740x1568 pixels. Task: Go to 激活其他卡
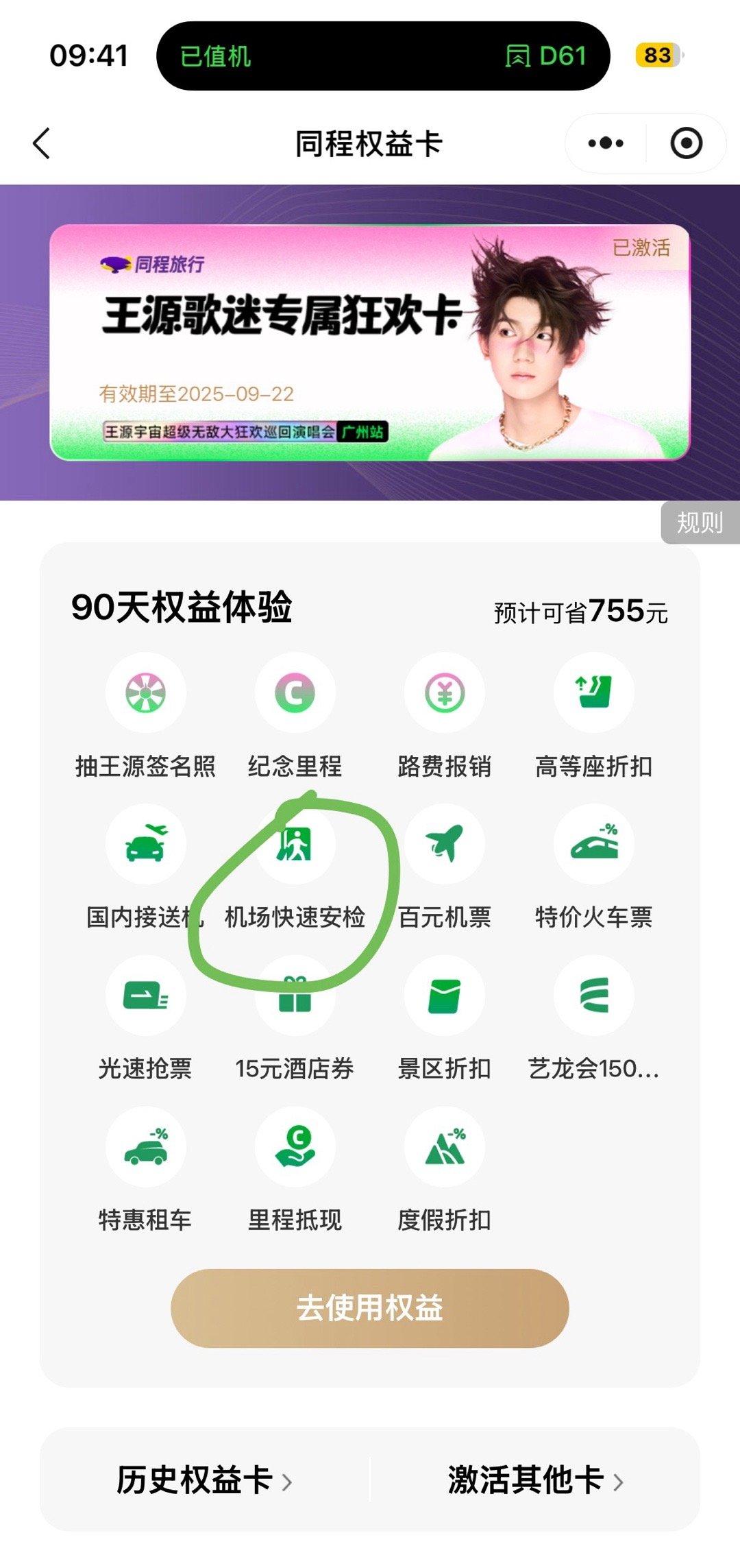pyautogui.click(x=535, y=1480)
